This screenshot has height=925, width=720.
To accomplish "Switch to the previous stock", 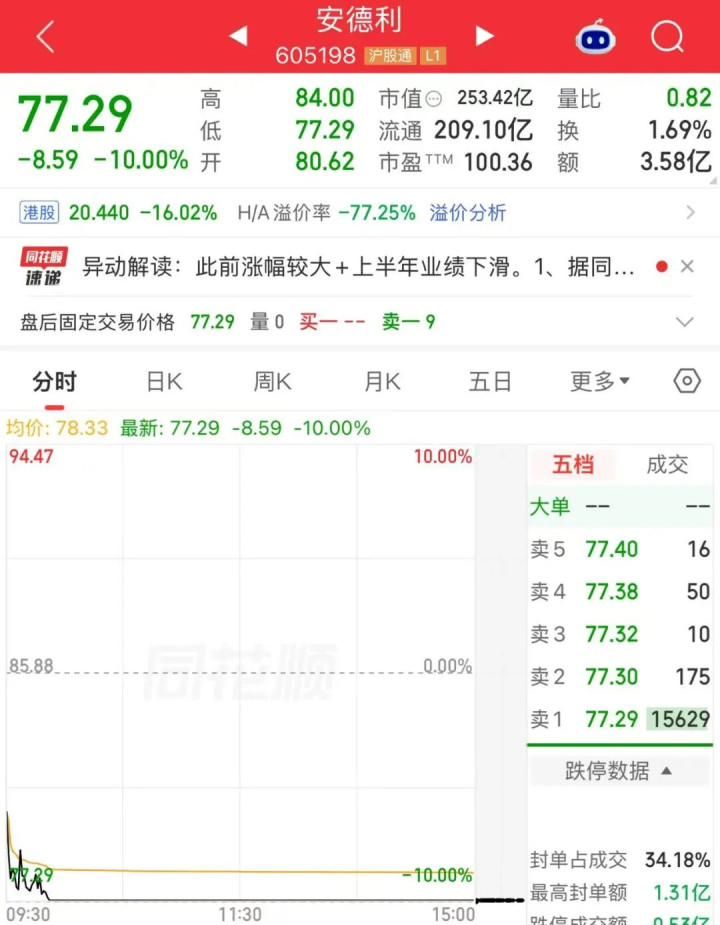I will 238,36.
